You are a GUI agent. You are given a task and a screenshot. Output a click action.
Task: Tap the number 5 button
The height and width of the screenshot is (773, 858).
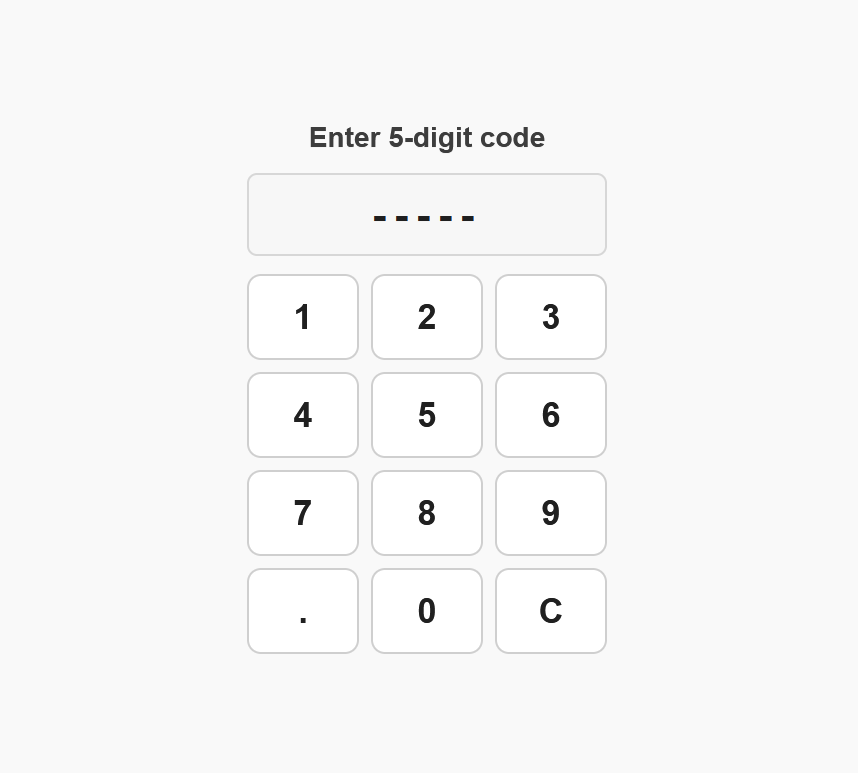coord(427,415)
